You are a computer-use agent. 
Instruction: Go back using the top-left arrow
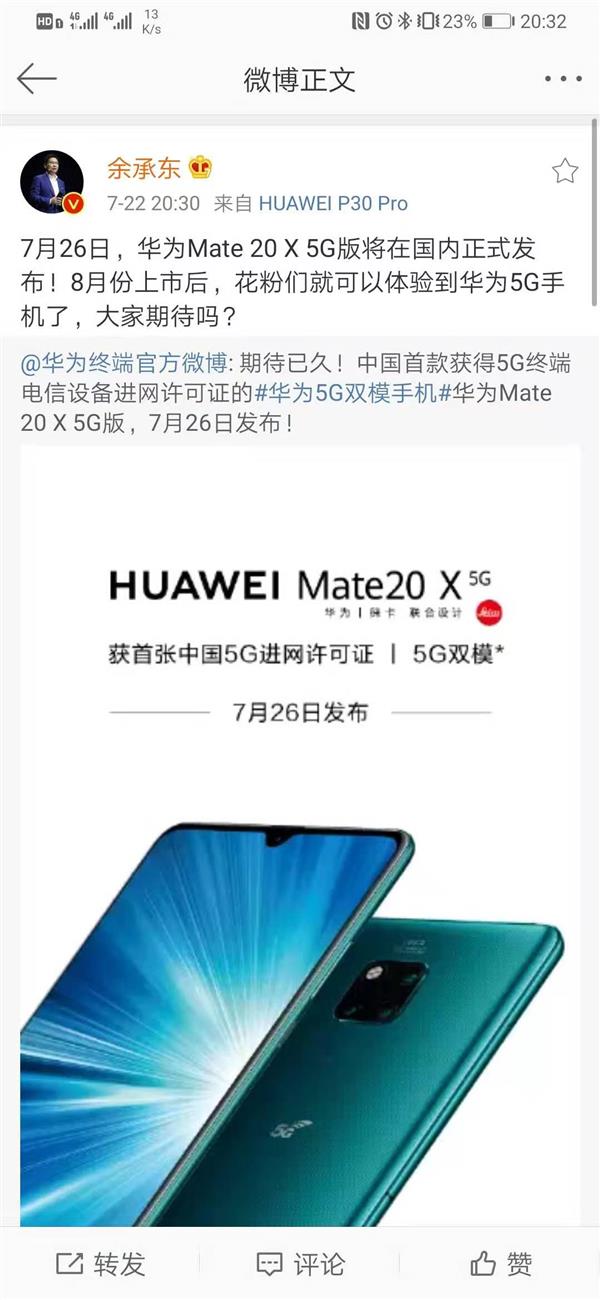pos(37,79)
